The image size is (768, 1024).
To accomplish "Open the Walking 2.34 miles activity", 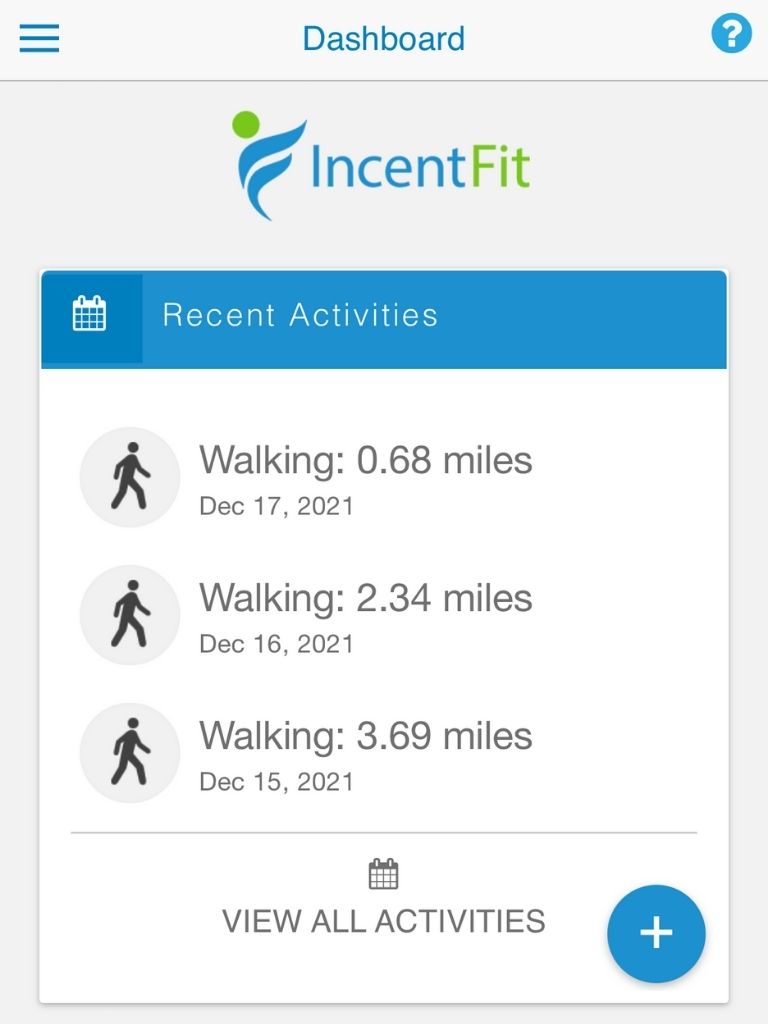I will pyautogui.click(x=365, y=615).
